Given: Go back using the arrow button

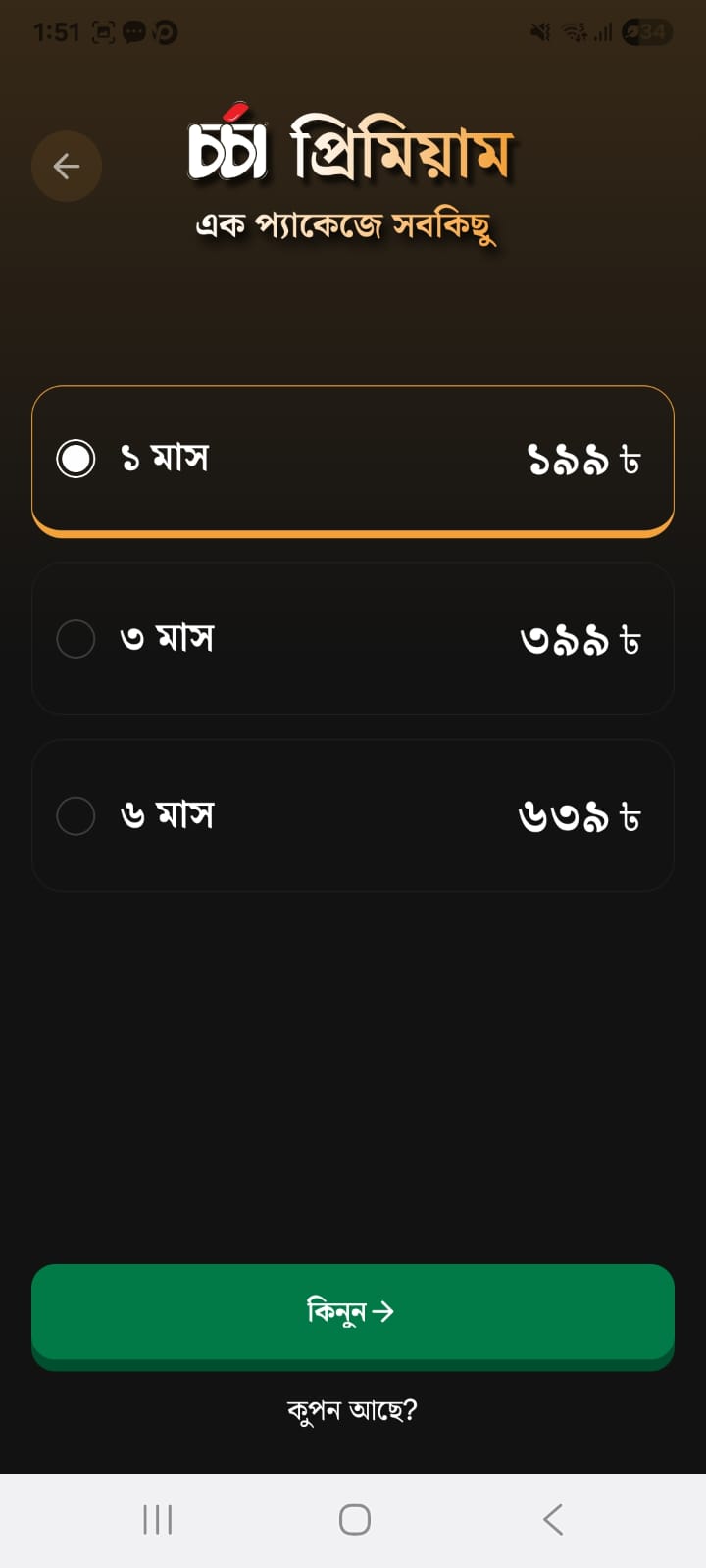Looking at the screenshot, I should (x=67, y=167).
